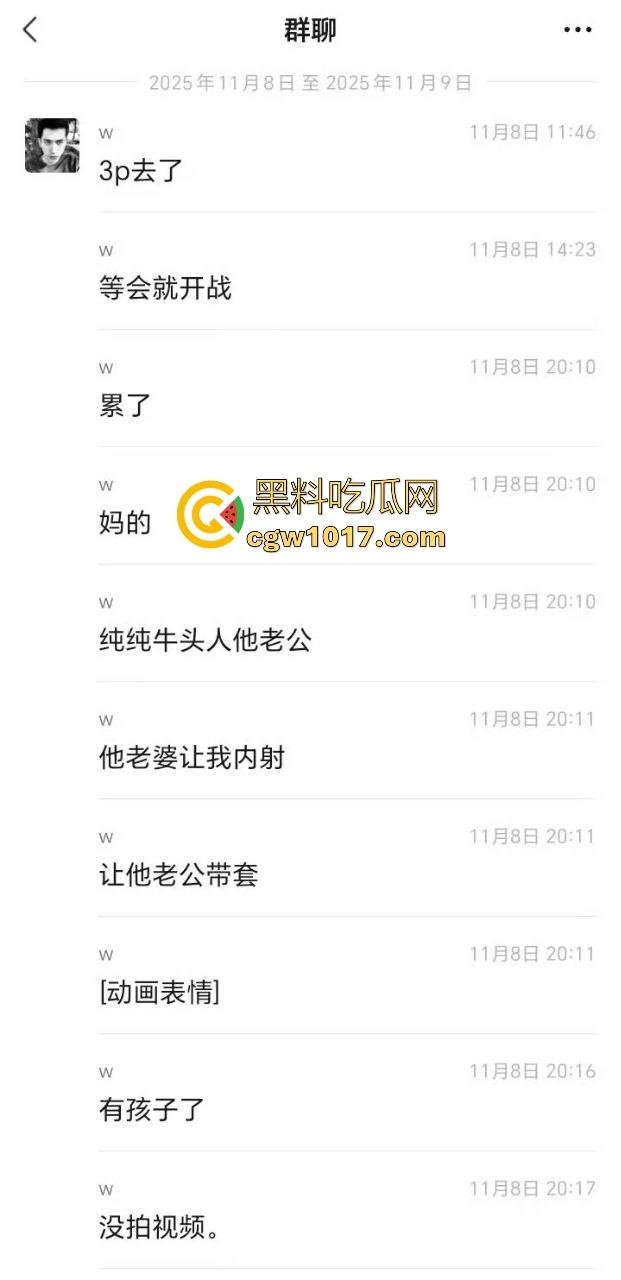The width and height of the screenshot is (621, 1280).
Task: View the profile of sender w's avatar
Action: tap(52, 146)
